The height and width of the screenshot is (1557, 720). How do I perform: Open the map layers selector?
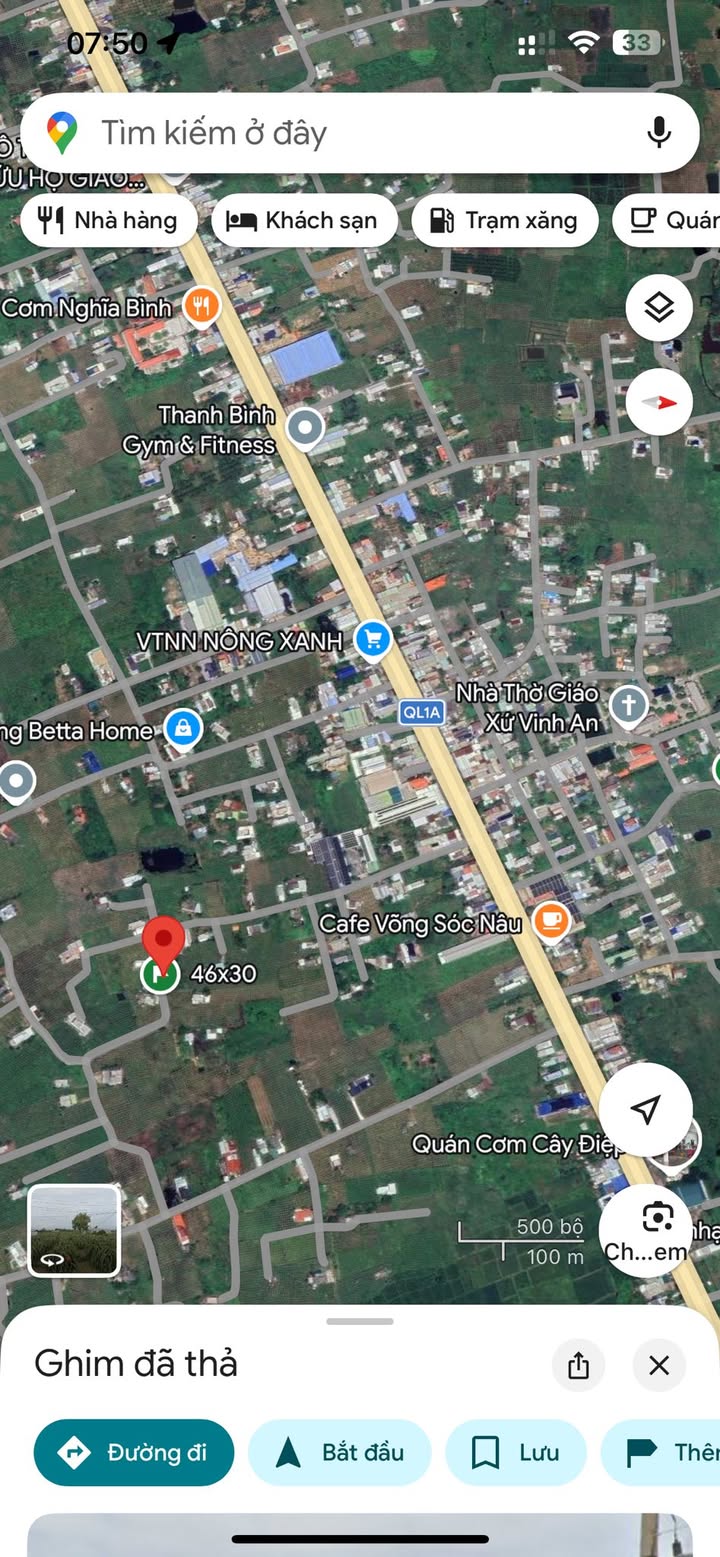click(x=659, y=307)
